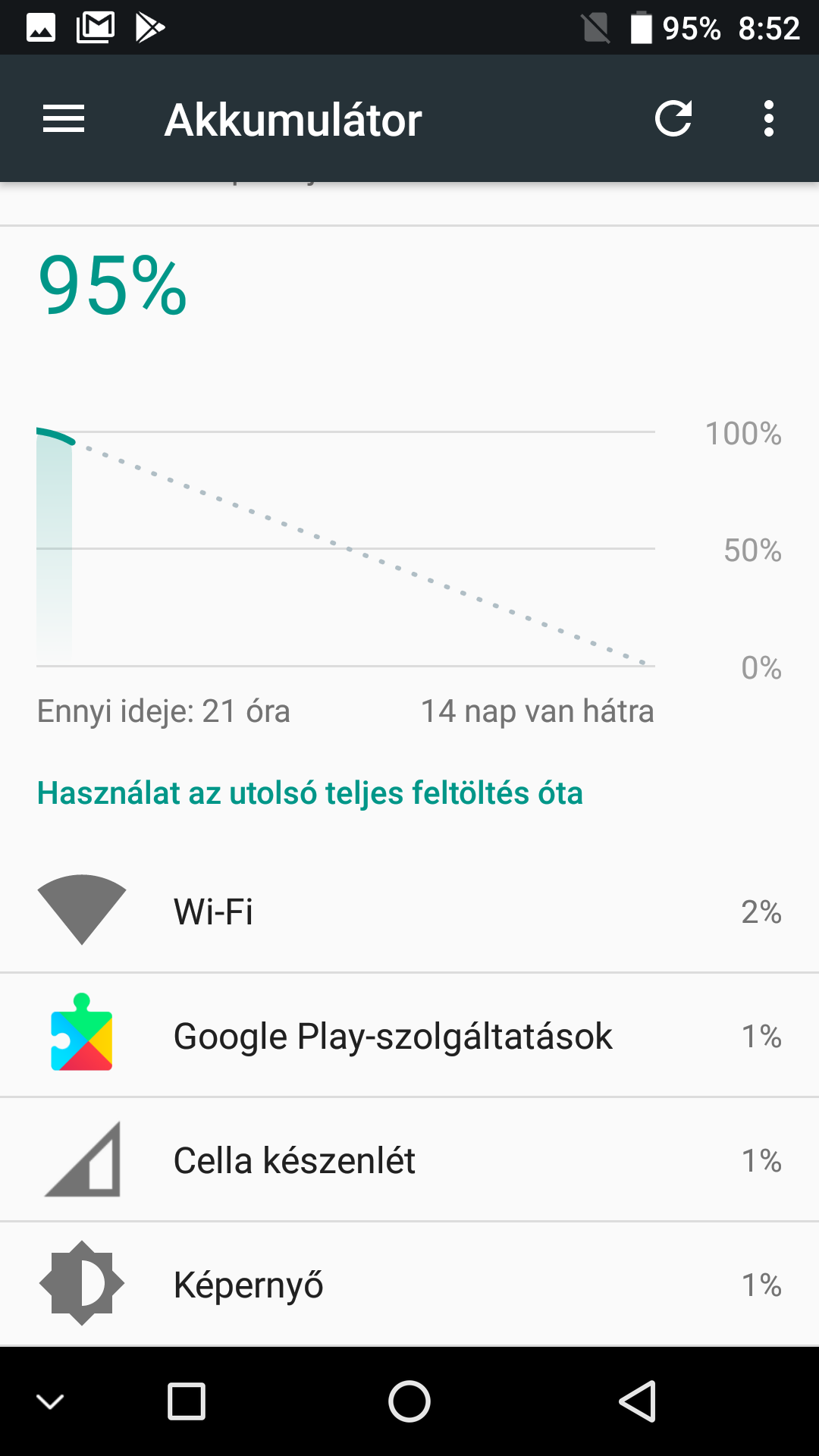819x1456 pixels.
Task: Open recent apps from the navigation bar
Action: coord(187,1401)
